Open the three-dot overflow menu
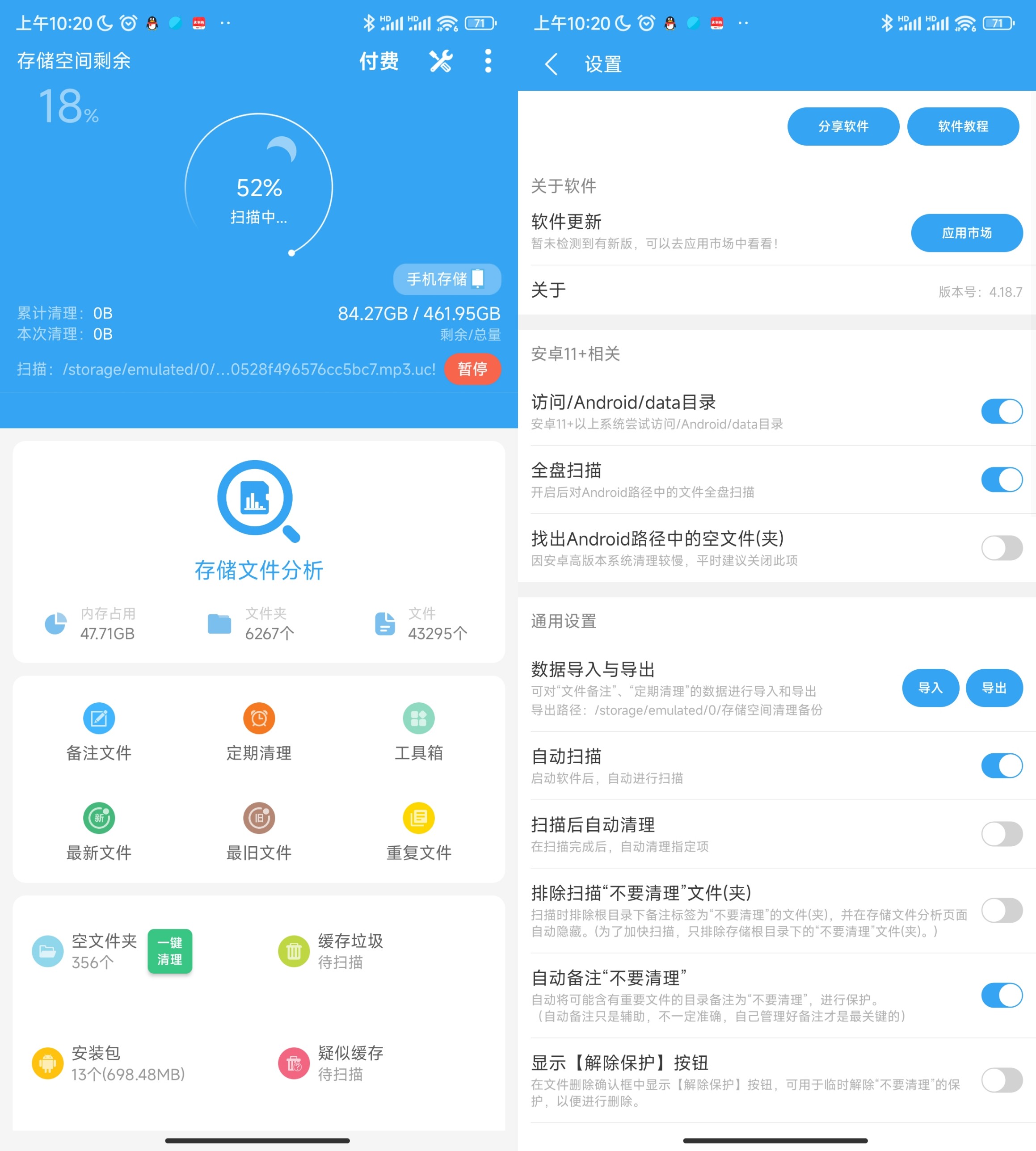The height and width of the screenshot is (1151, 1036). 488,61
